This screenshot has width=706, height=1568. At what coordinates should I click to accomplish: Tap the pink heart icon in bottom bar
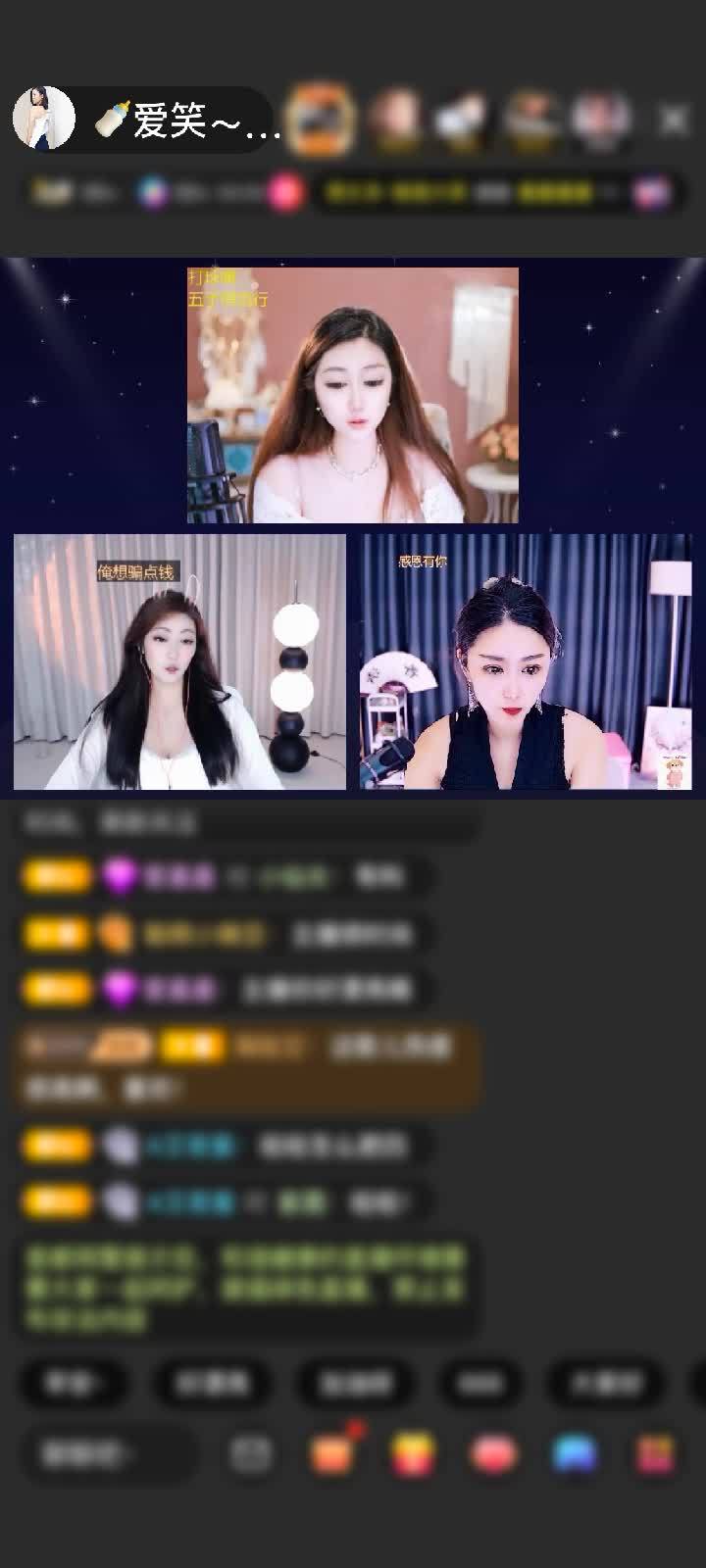coord(494,1453)
